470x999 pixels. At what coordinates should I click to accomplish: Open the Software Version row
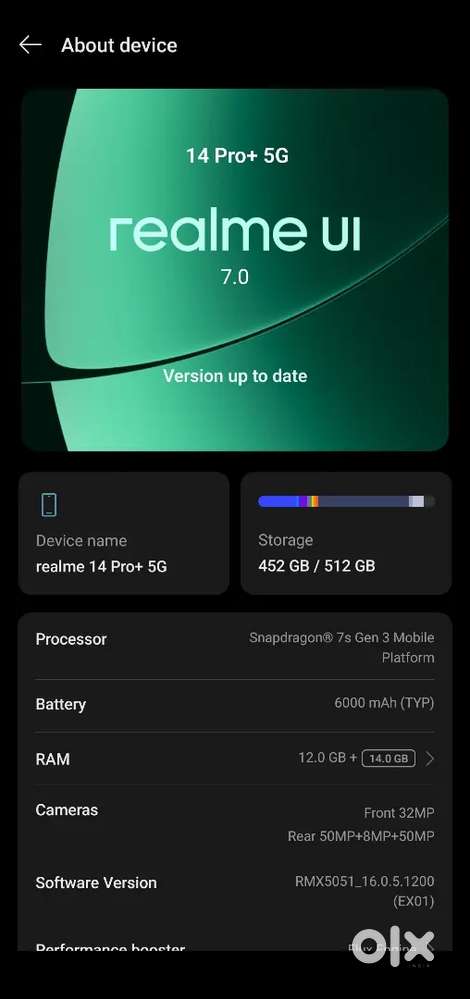click(x=235, y=891)
